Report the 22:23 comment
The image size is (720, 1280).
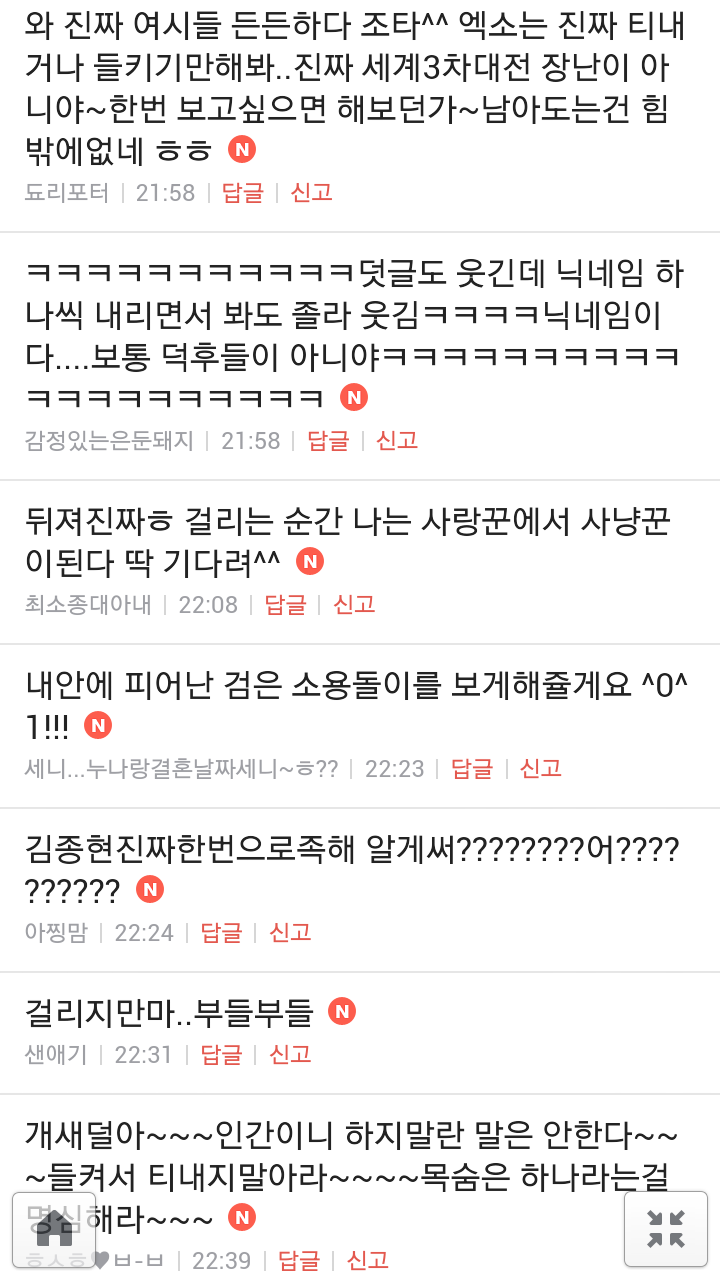(x=541, y=769)
